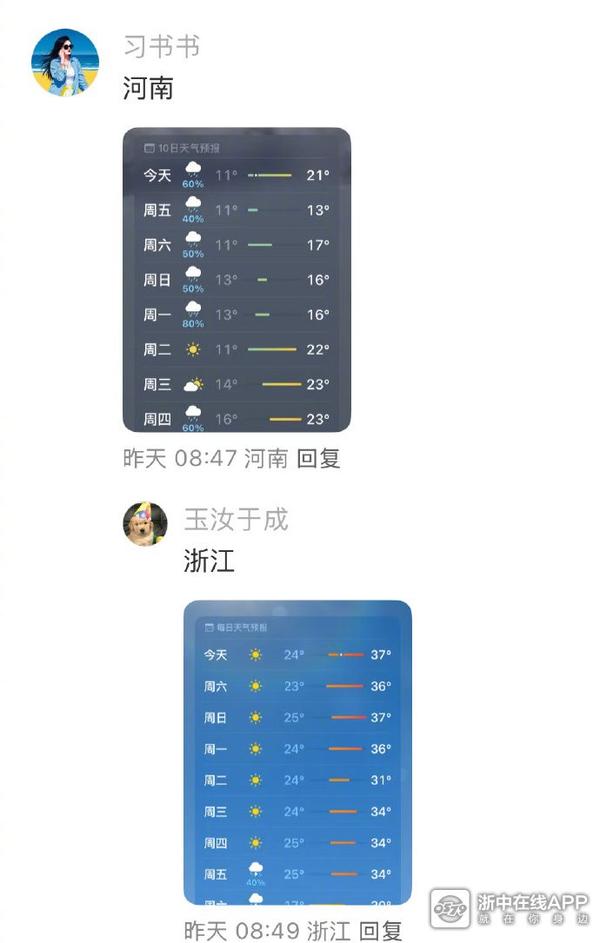Reply to 习书书's comment
This screenshot has height=943, width=600.
point(319,458)
